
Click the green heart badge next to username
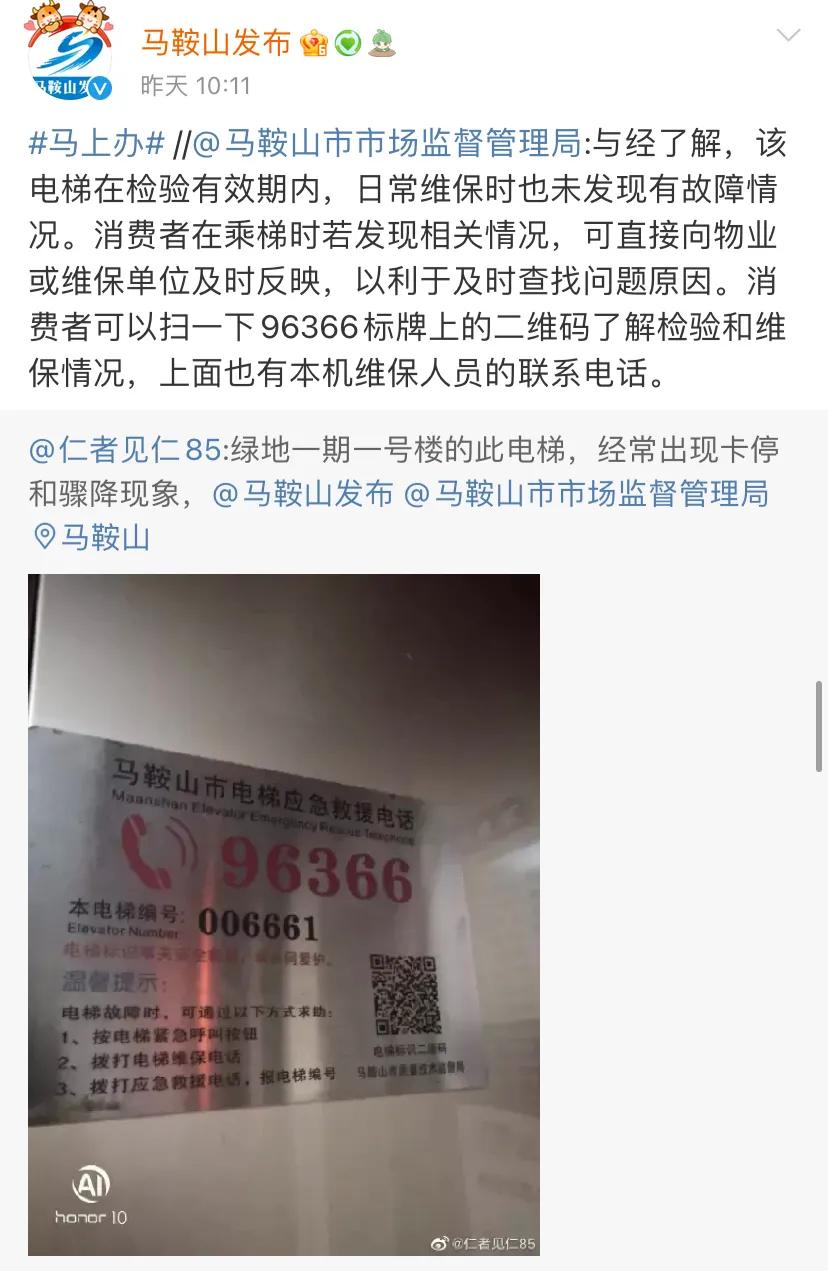348,42
